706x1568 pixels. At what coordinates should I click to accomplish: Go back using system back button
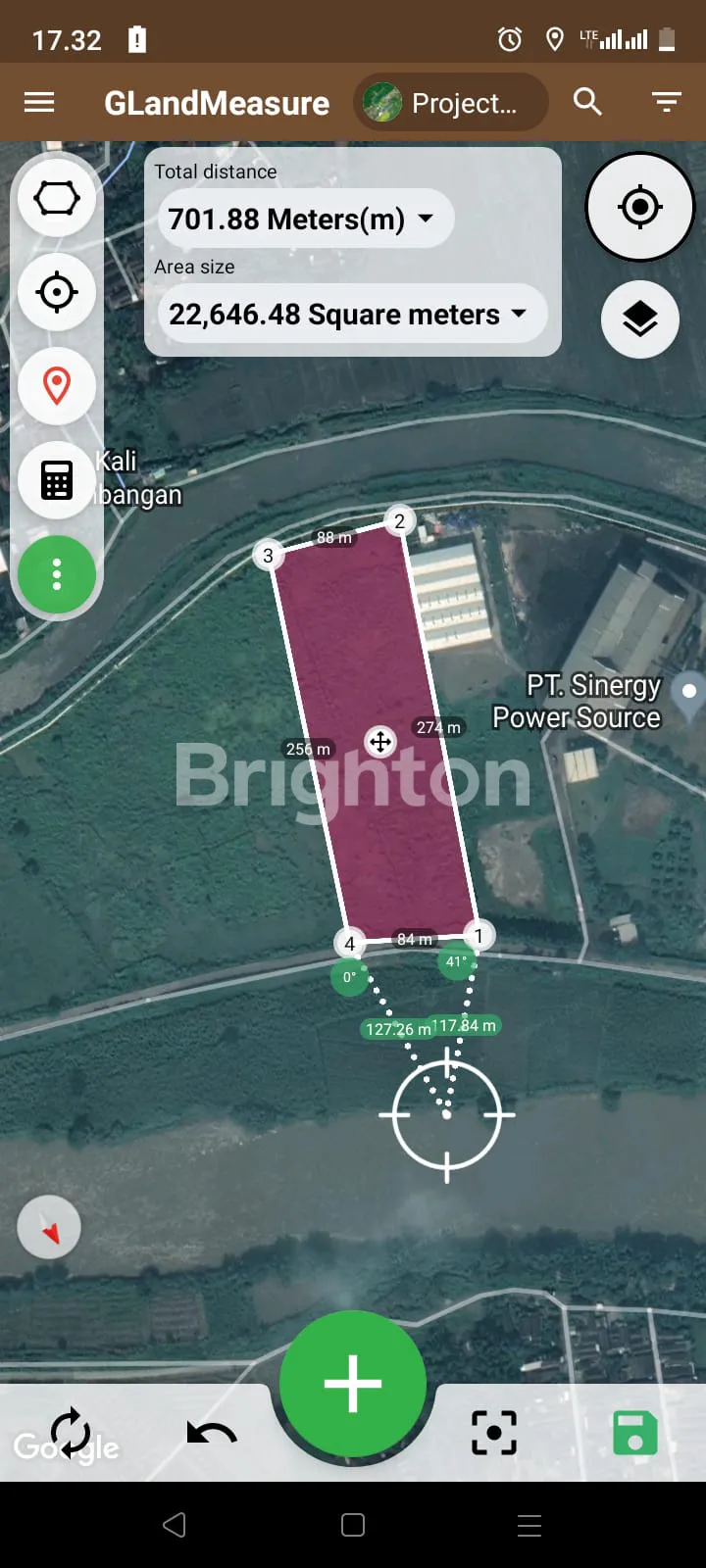click(175, 1525)
